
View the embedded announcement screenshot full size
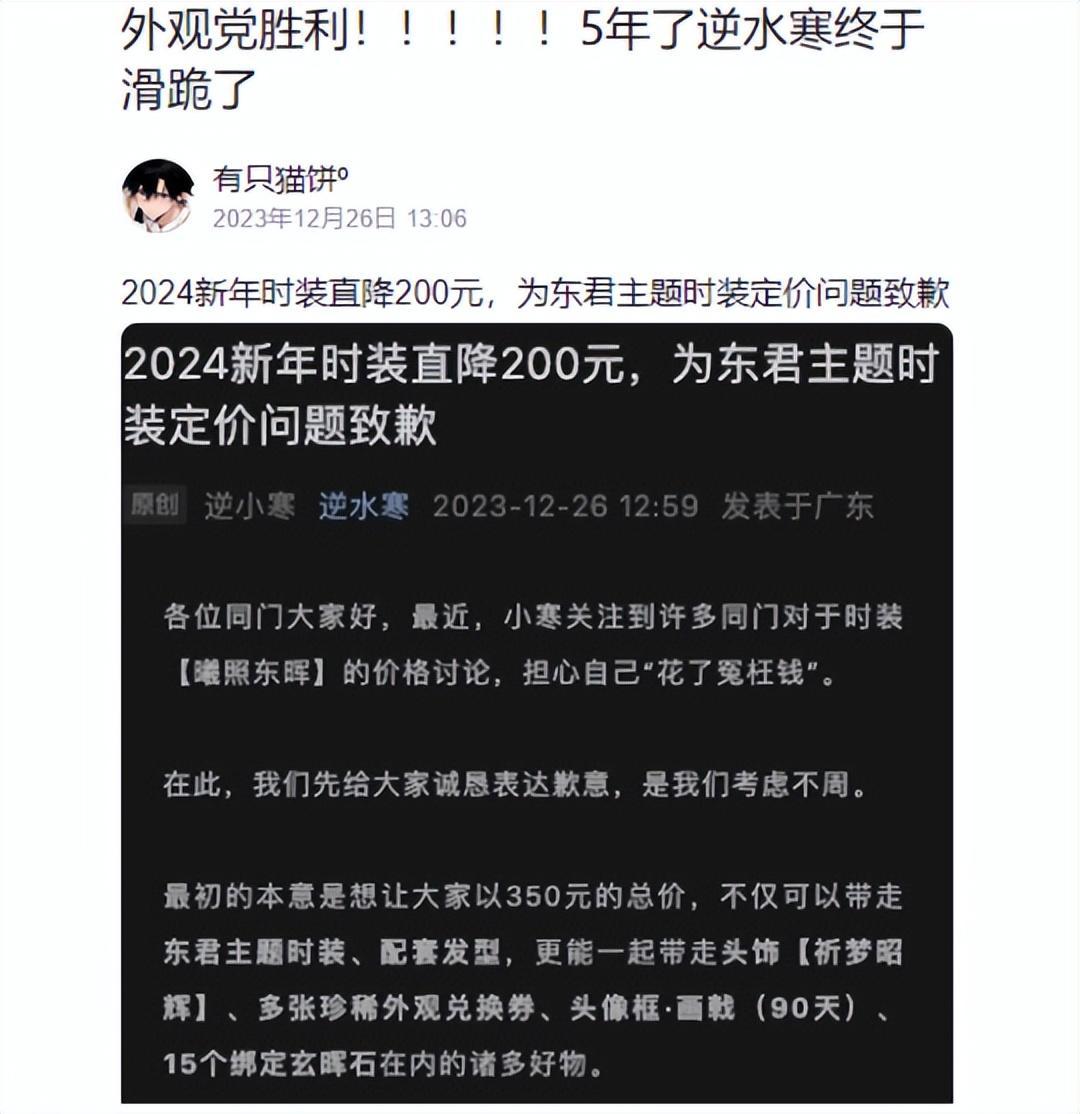(x=537, y=712)
